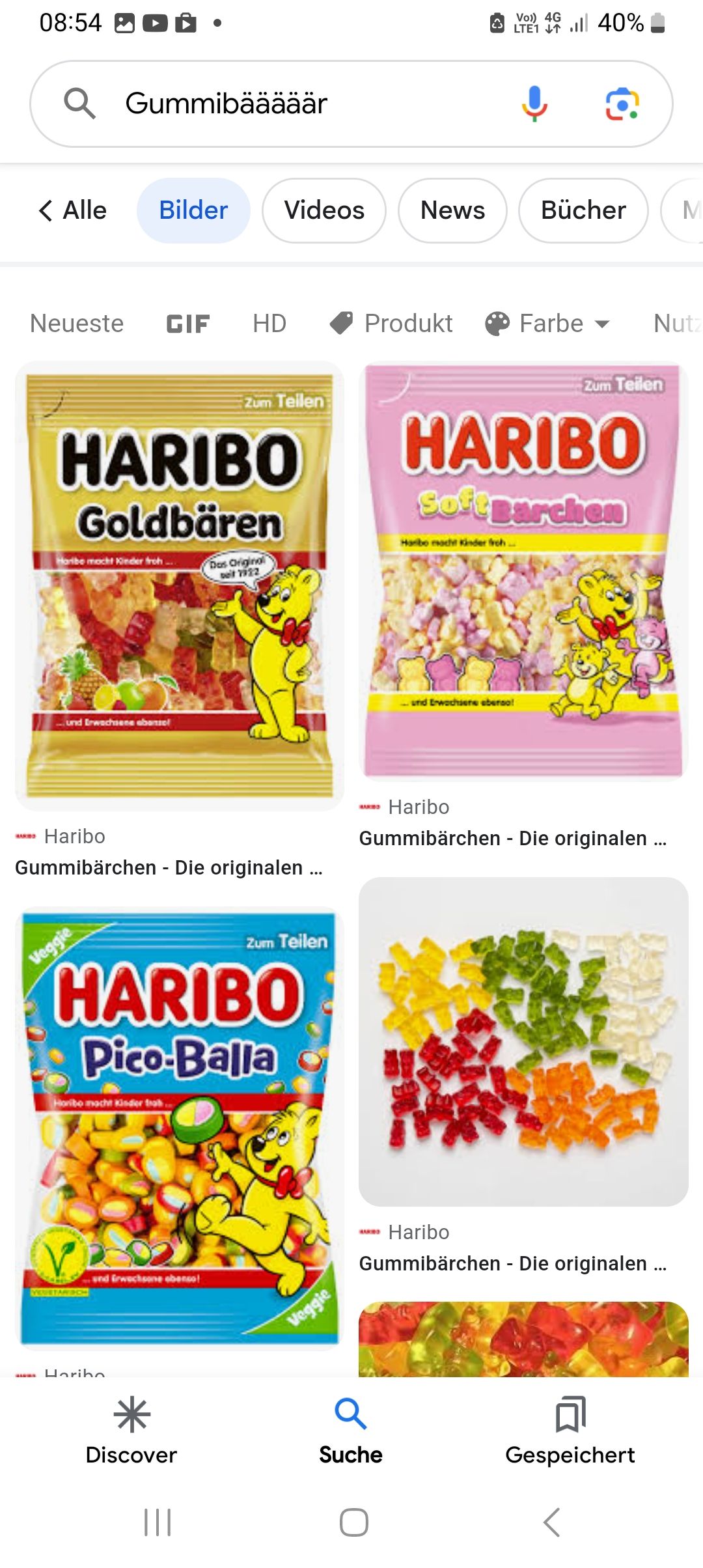Expand the Farbe color dropdown
703x1568 pixels.
click(548, 324)
